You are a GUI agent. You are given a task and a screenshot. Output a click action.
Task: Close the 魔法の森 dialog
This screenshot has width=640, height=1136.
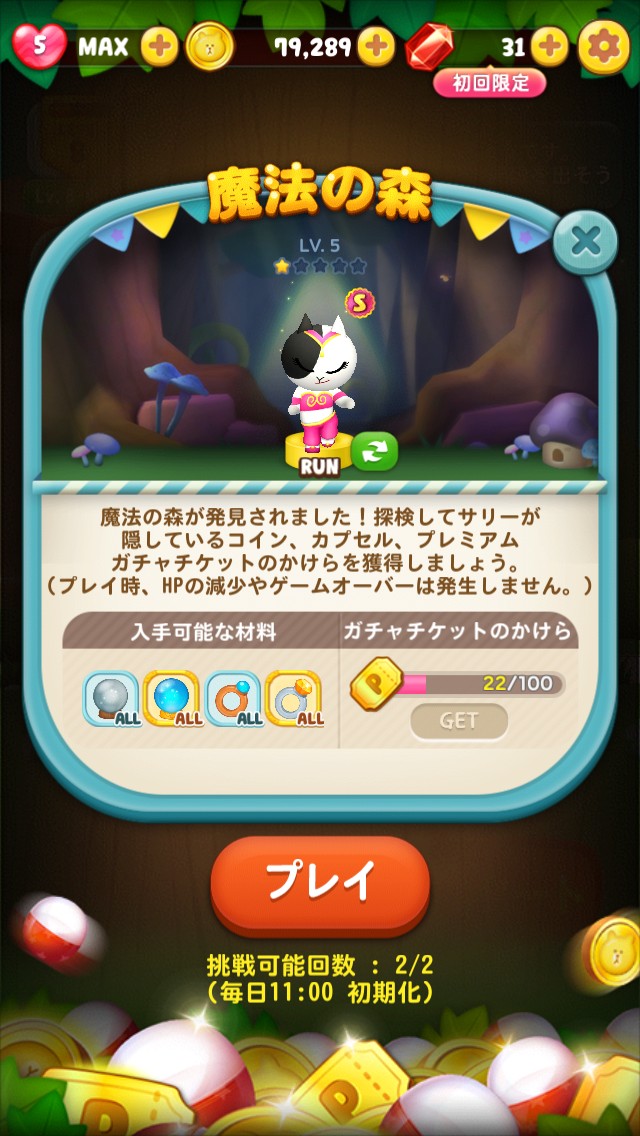(x=585, y=241)
